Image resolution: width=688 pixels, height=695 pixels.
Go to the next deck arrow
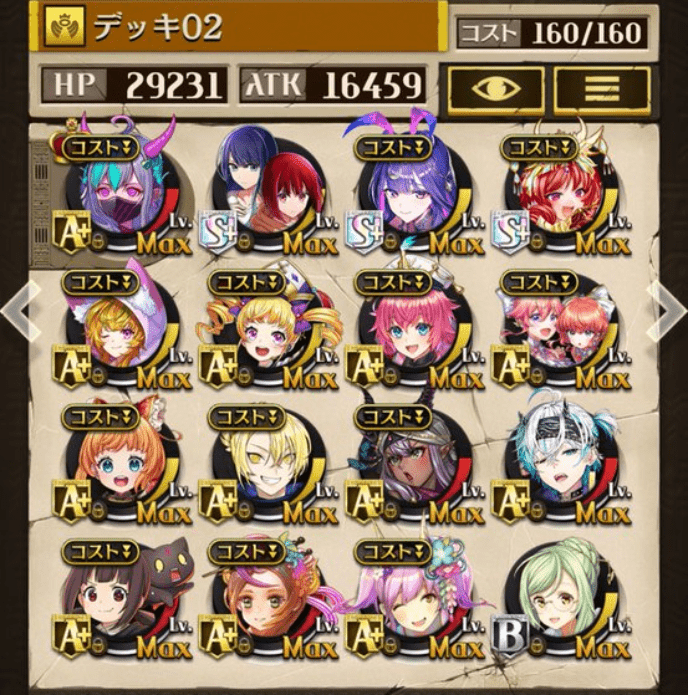[x=666, y=311]
